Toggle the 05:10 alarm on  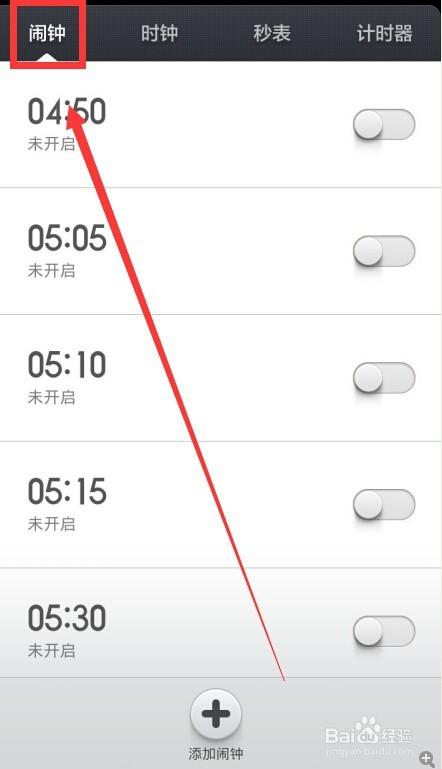[384, 378]
